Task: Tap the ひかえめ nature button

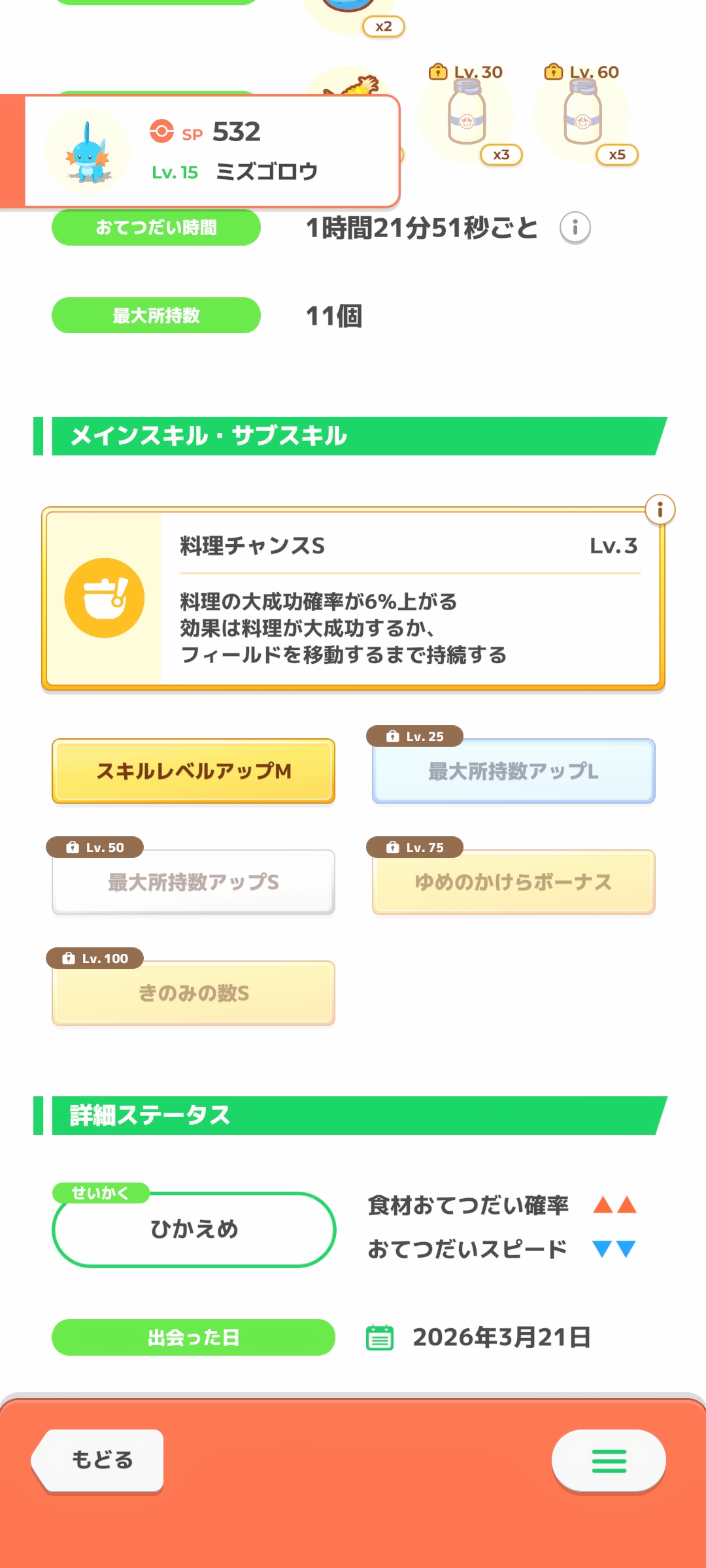Action: tap(193, 1230)
